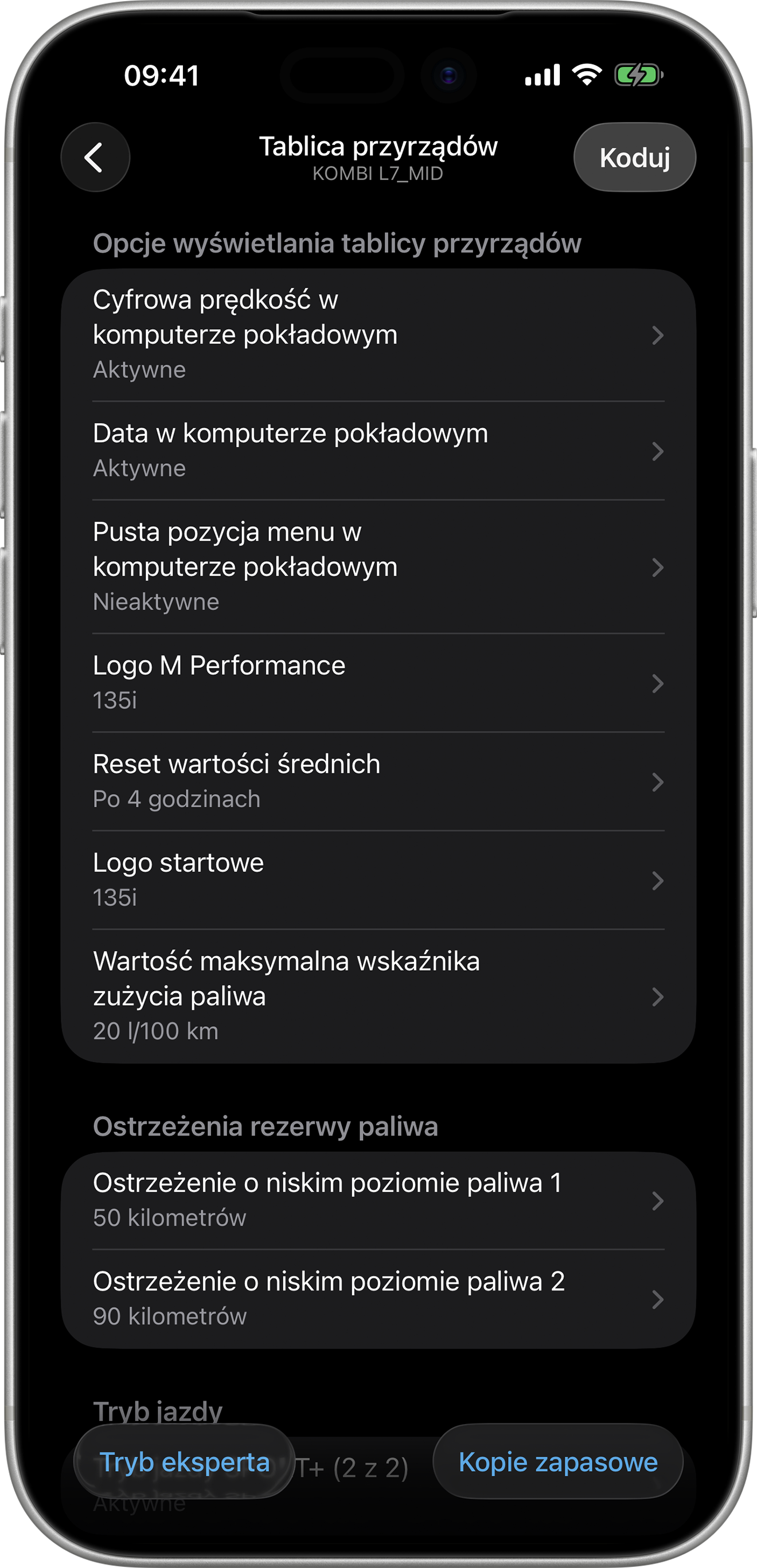Open Pusta pozycja menu w komputerze pokładowym
The width and height of the screenshot is (757, 1568).
point(377,566)
